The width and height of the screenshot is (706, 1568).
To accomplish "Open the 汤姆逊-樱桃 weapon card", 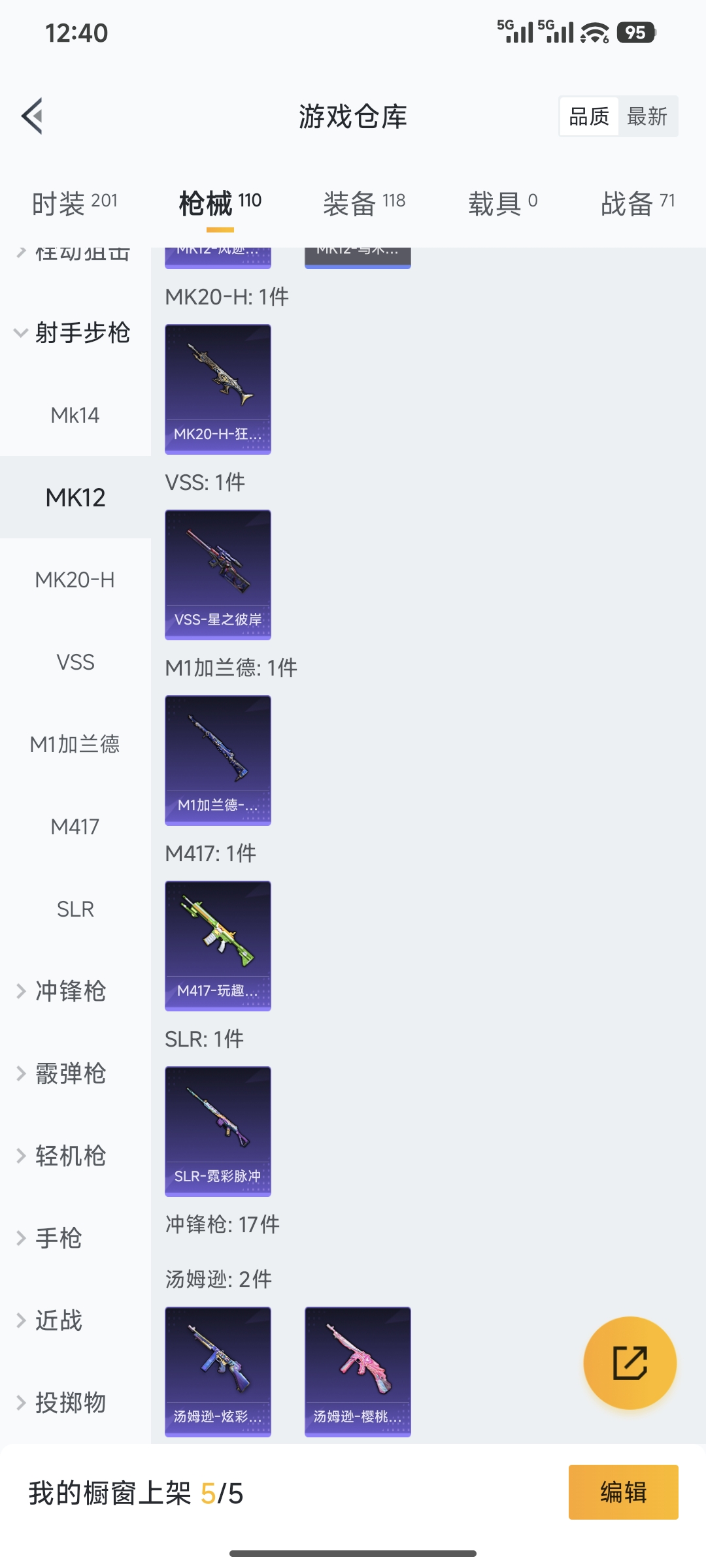I will pos(357,1371).
